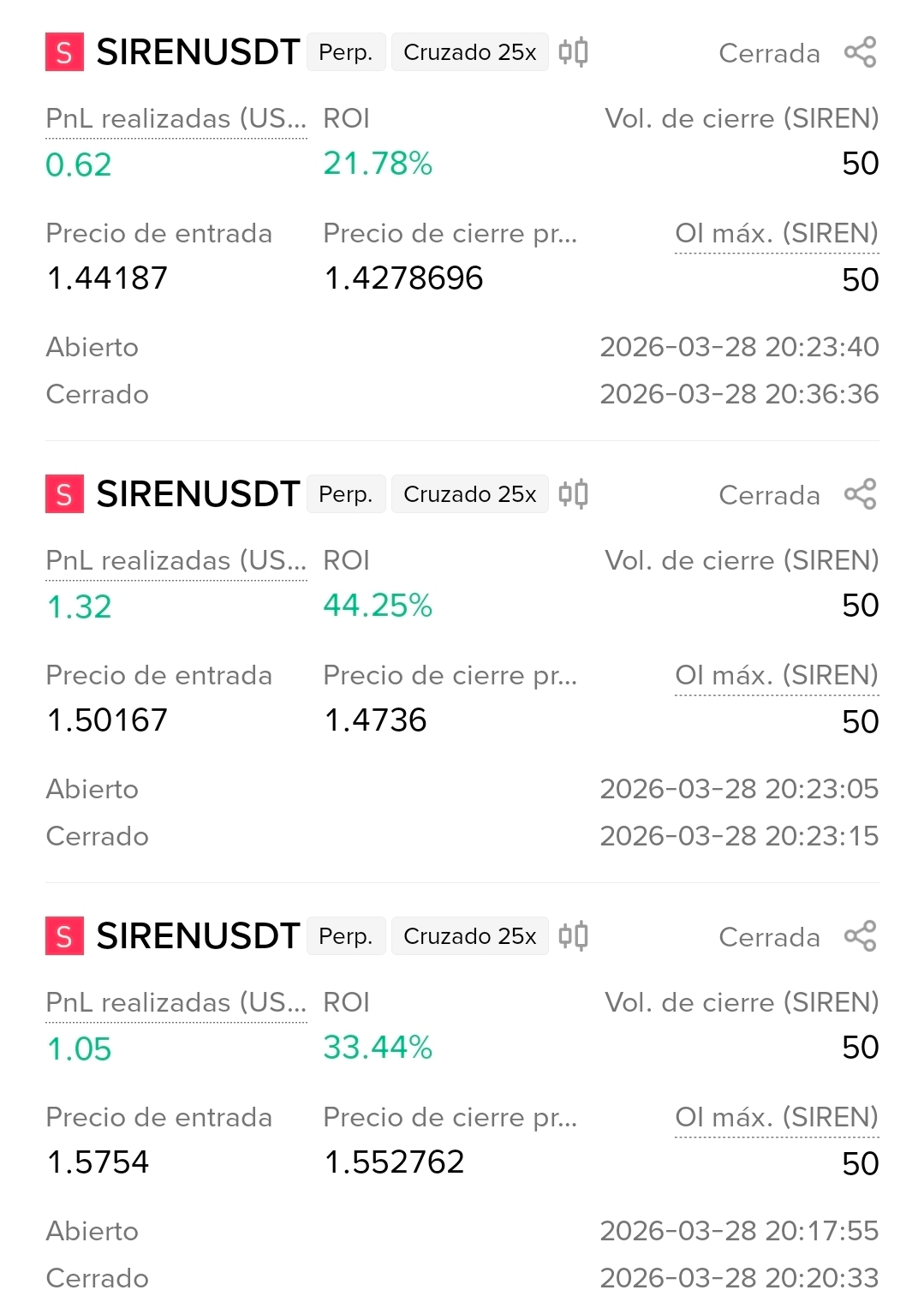Share the closed position with 1.05 PnL
Viewport: 924px width, 1314px height.
pos(860,936)
